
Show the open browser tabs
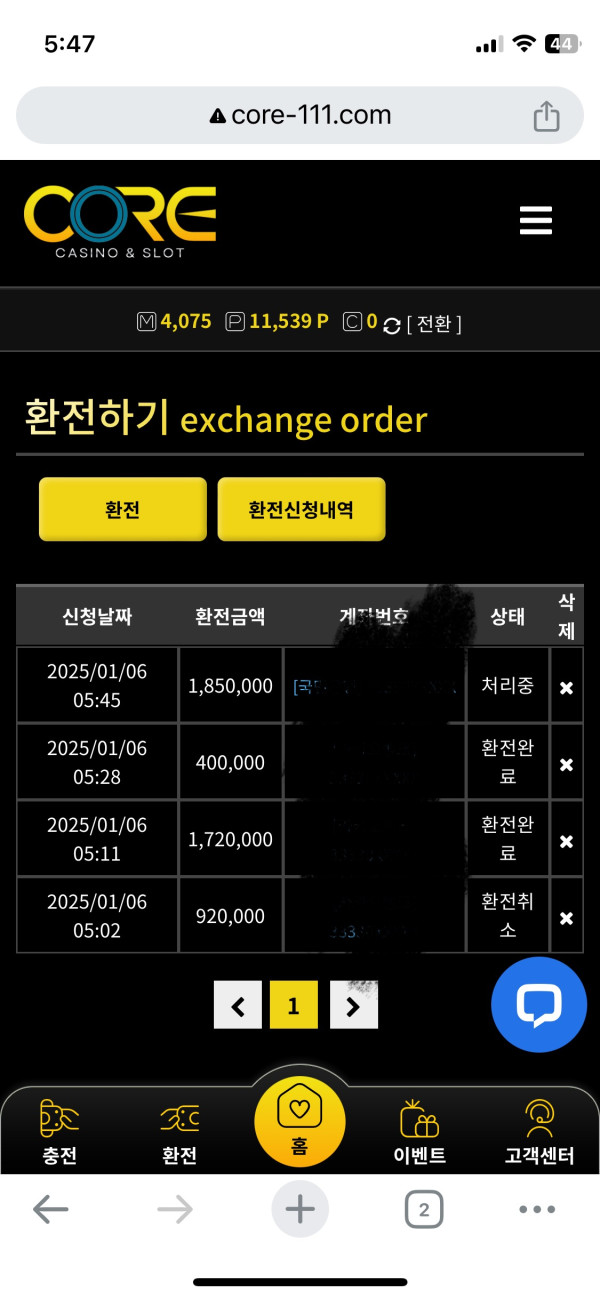(424, 1210)
